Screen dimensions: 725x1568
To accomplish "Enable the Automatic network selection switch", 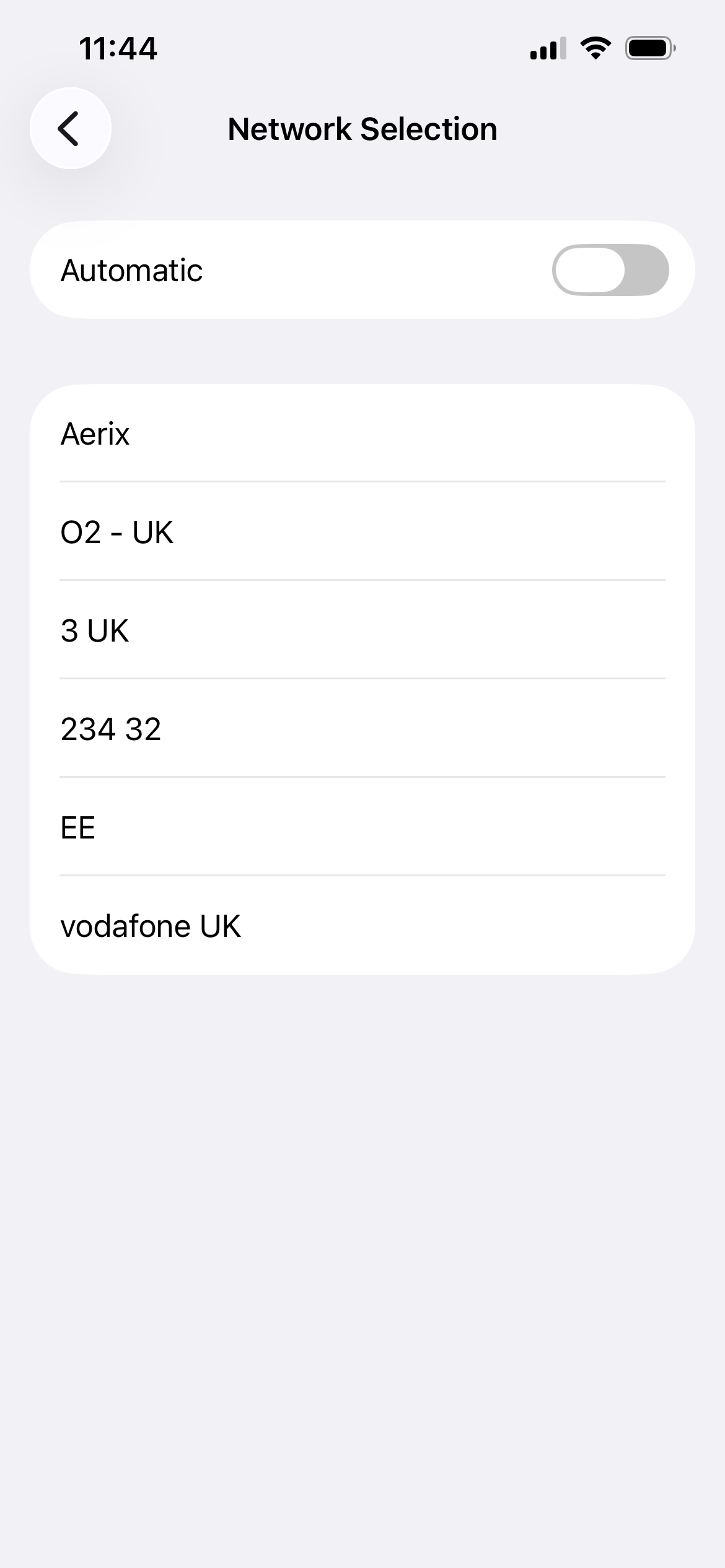I will coord(610,269).
